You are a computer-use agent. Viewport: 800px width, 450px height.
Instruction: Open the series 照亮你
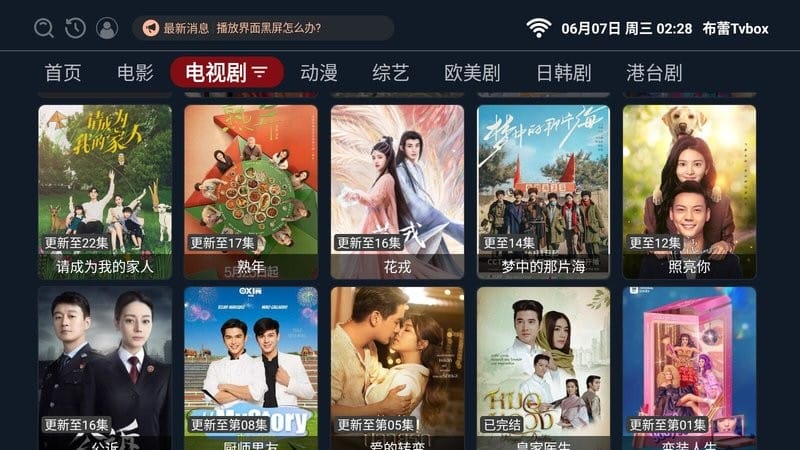pos(689,190)
